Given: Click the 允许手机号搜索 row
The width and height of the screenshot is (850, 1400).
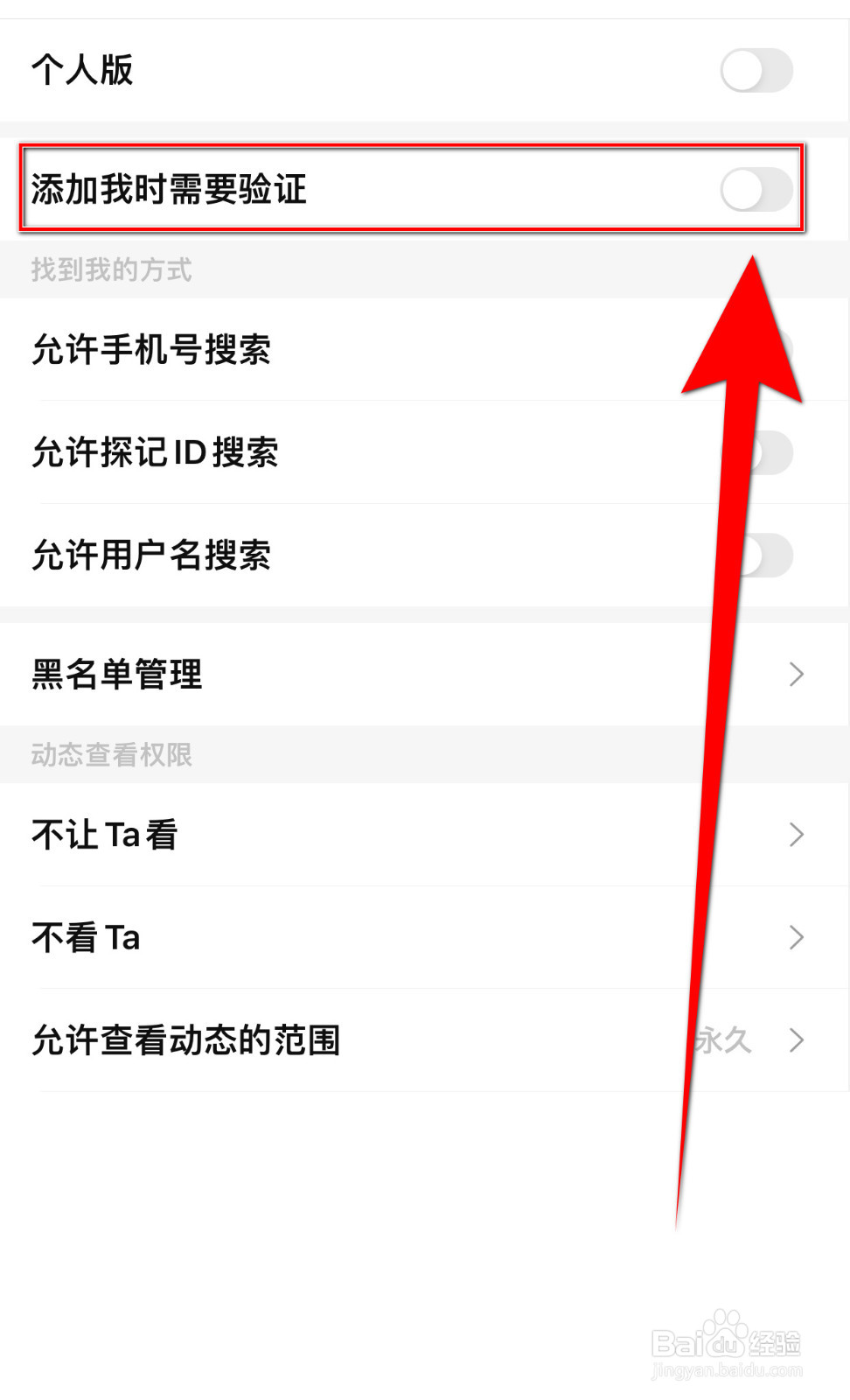Looking at the screenshot, I should 262,349.
